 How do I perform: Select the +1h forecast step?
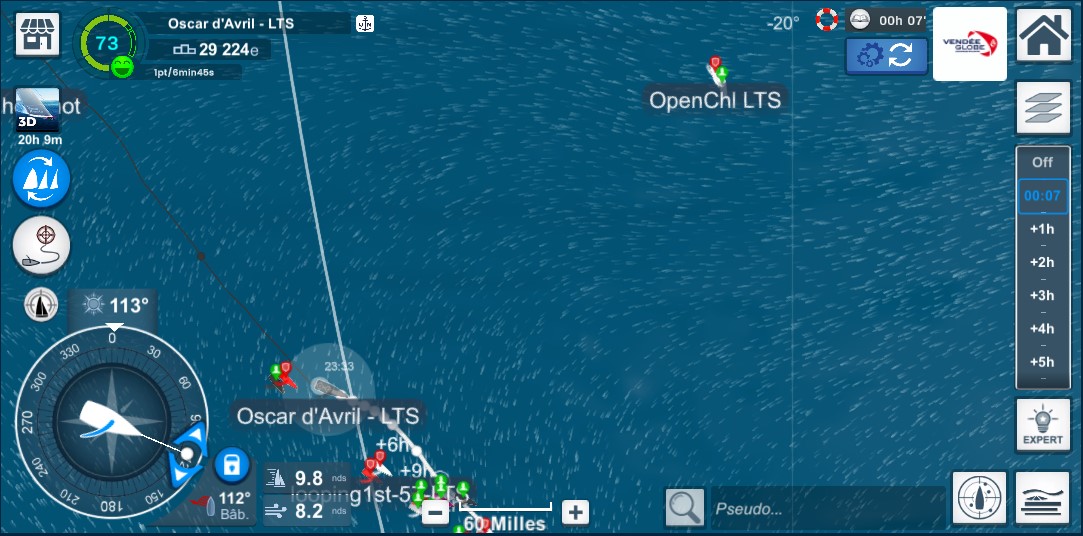coord(1042,229)
